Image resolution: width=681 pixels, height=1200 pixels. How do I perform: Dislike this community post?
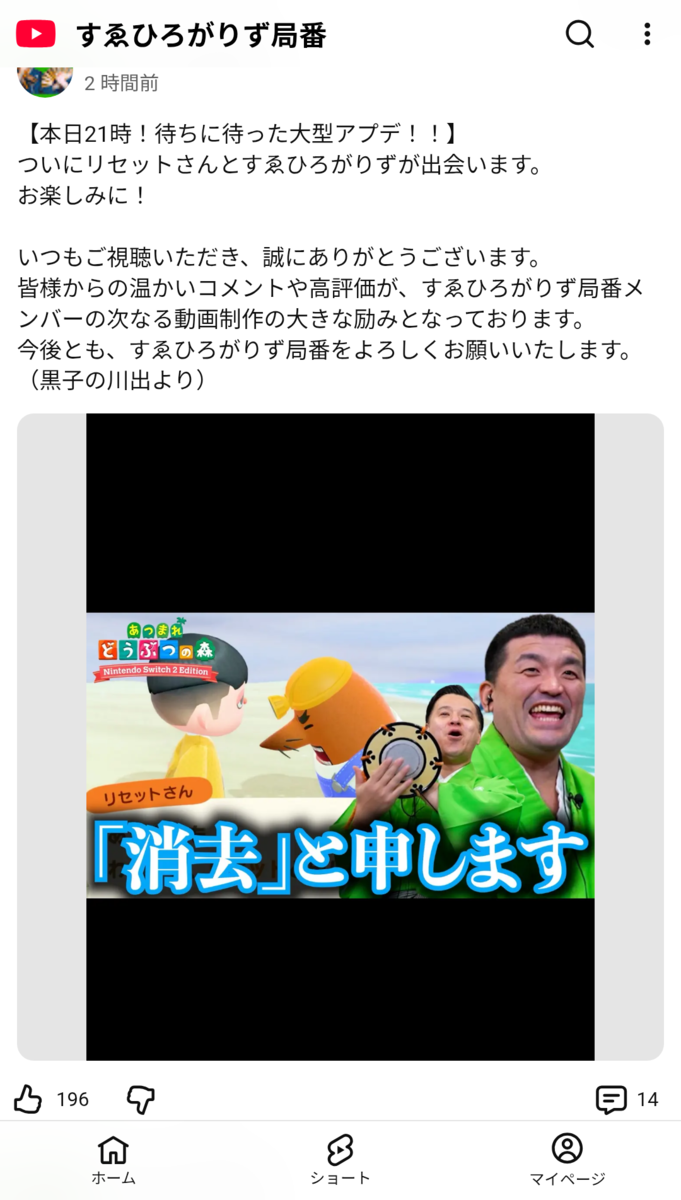[141, 1100]
